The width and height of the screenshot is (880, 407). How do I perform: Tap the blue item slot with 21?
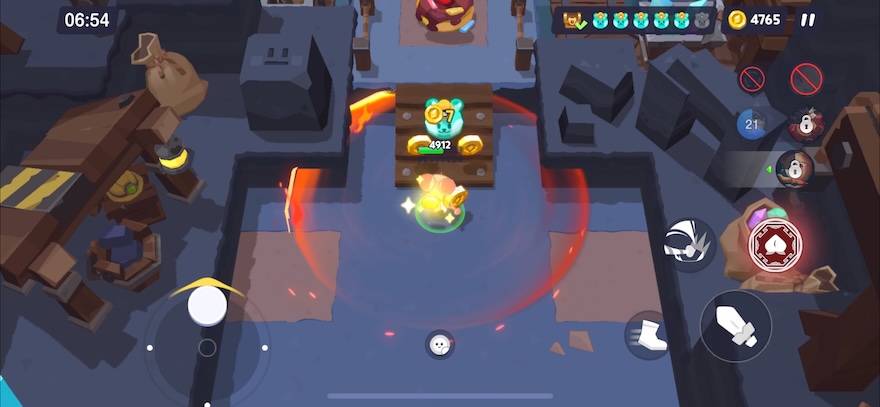click(x=751, y=124)
